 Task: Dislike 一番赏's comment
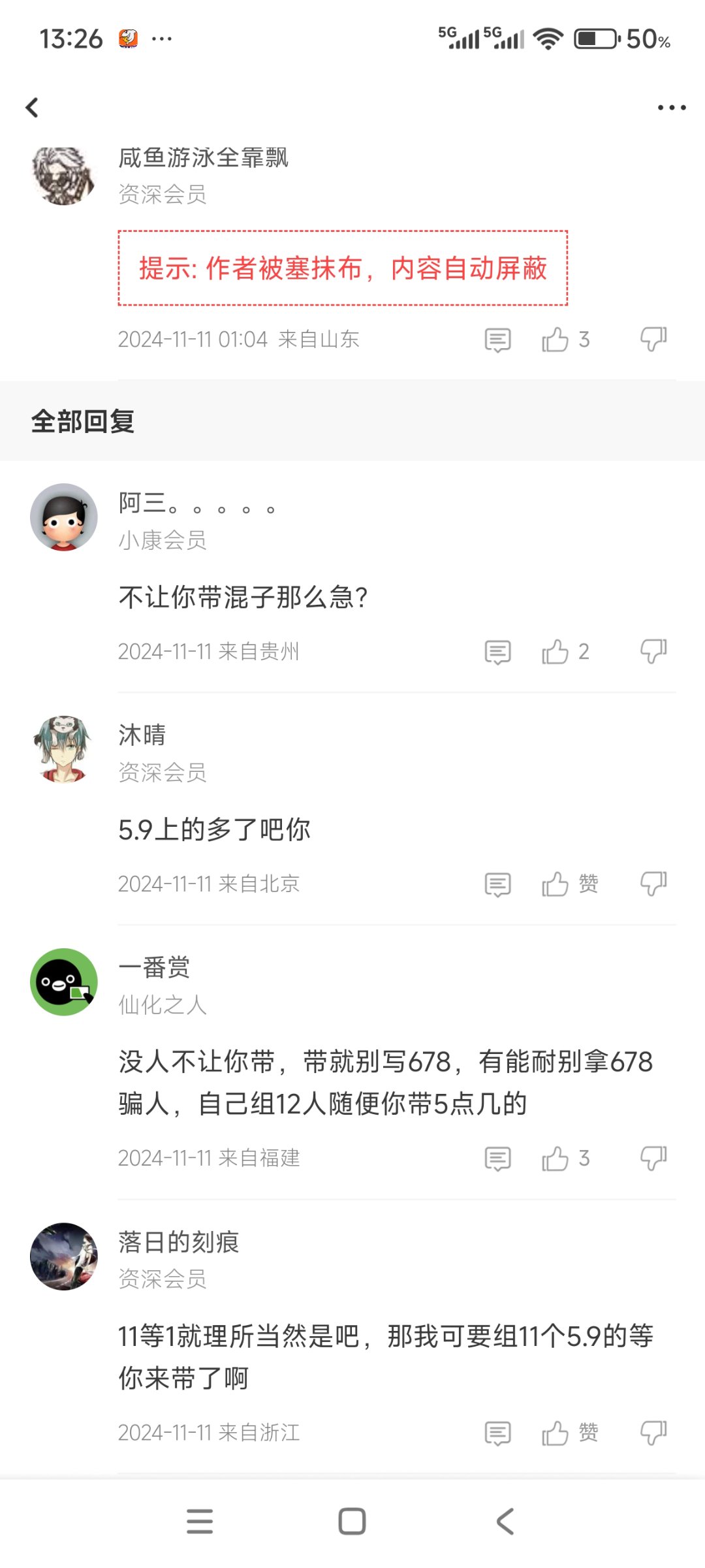pyautogui.click(x=653, y=1158)
